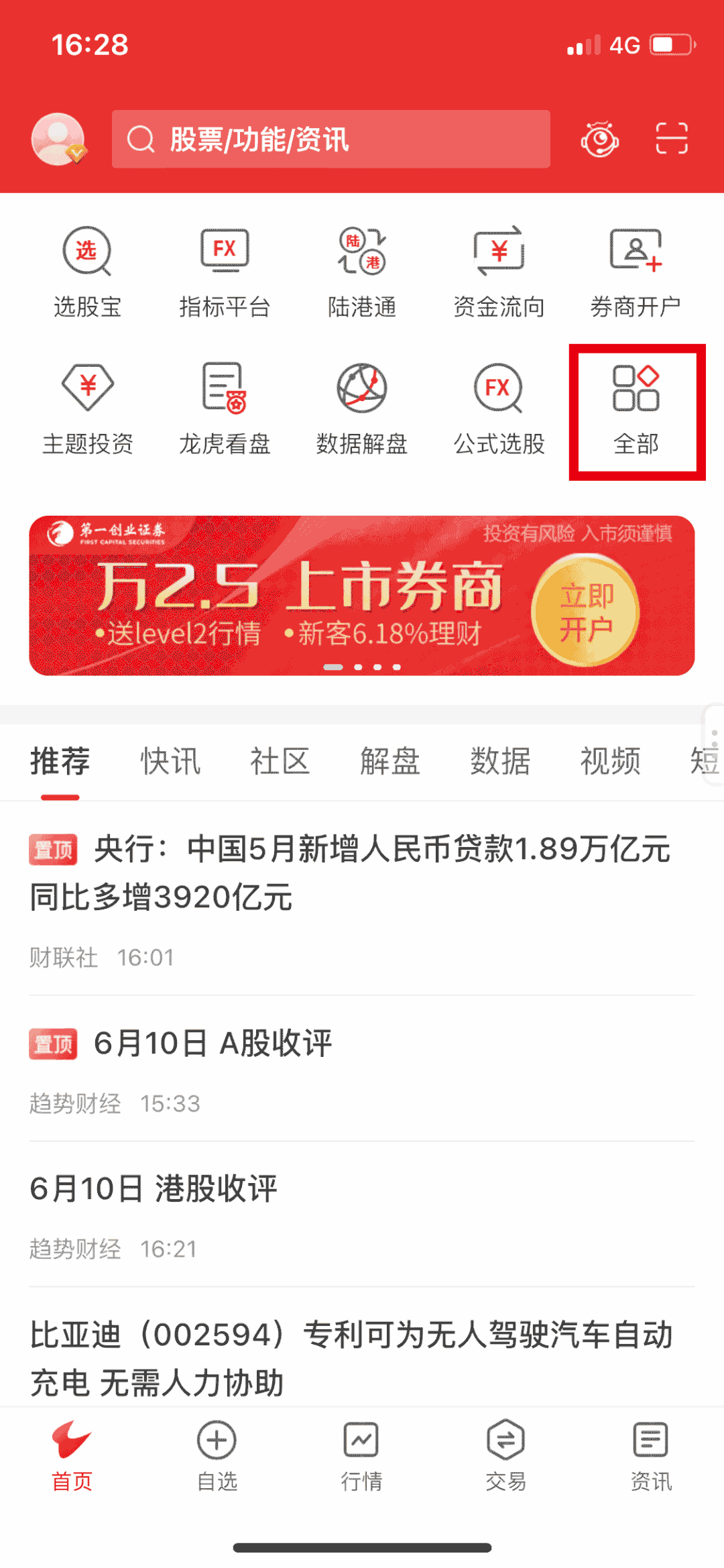Open the scan QR code icon
Viewport: 724px width, 1568px height.
[672, 139]
